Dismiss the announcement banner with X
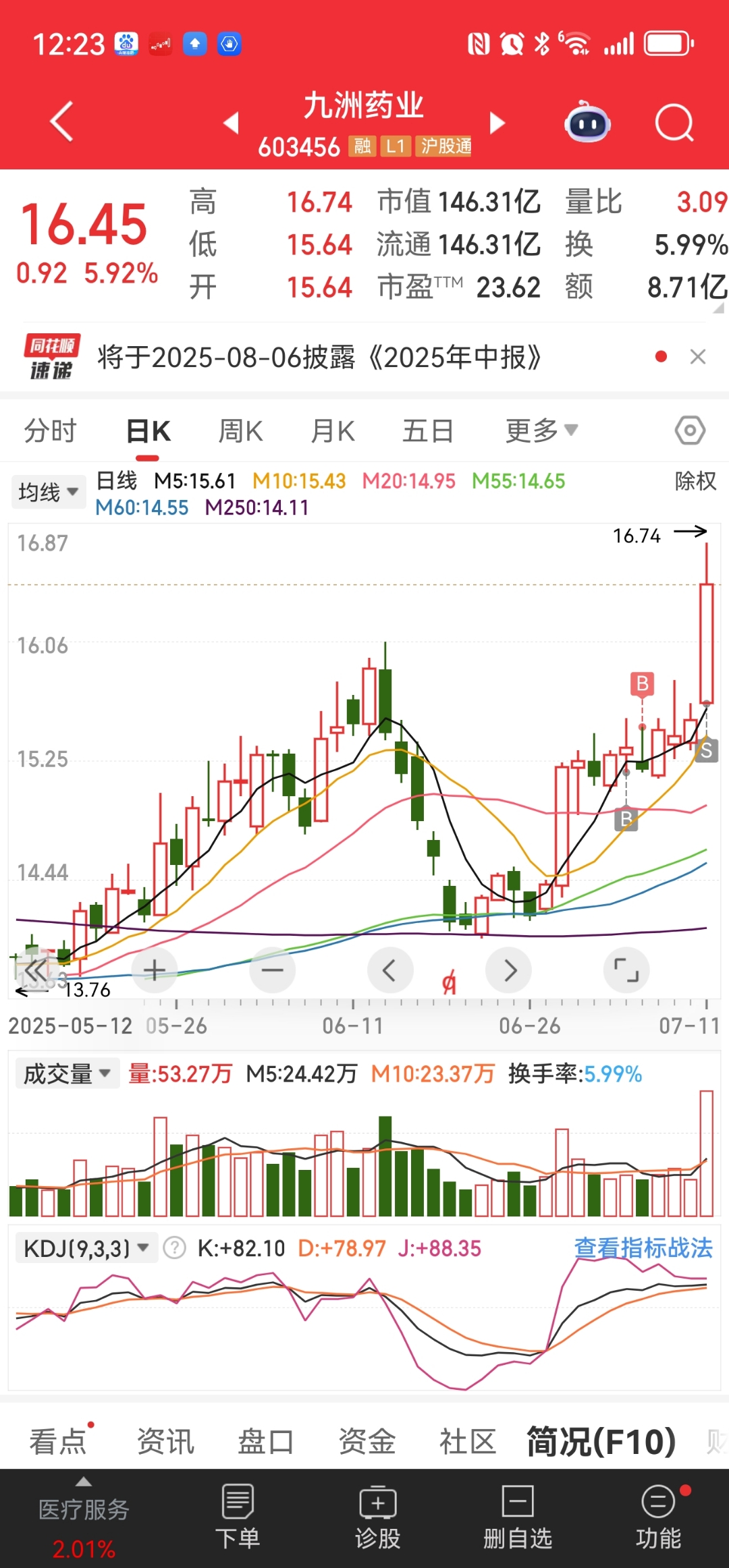The width and height of the screenshot is (729, 1568). pyautogui.click(x=698, y=356)
